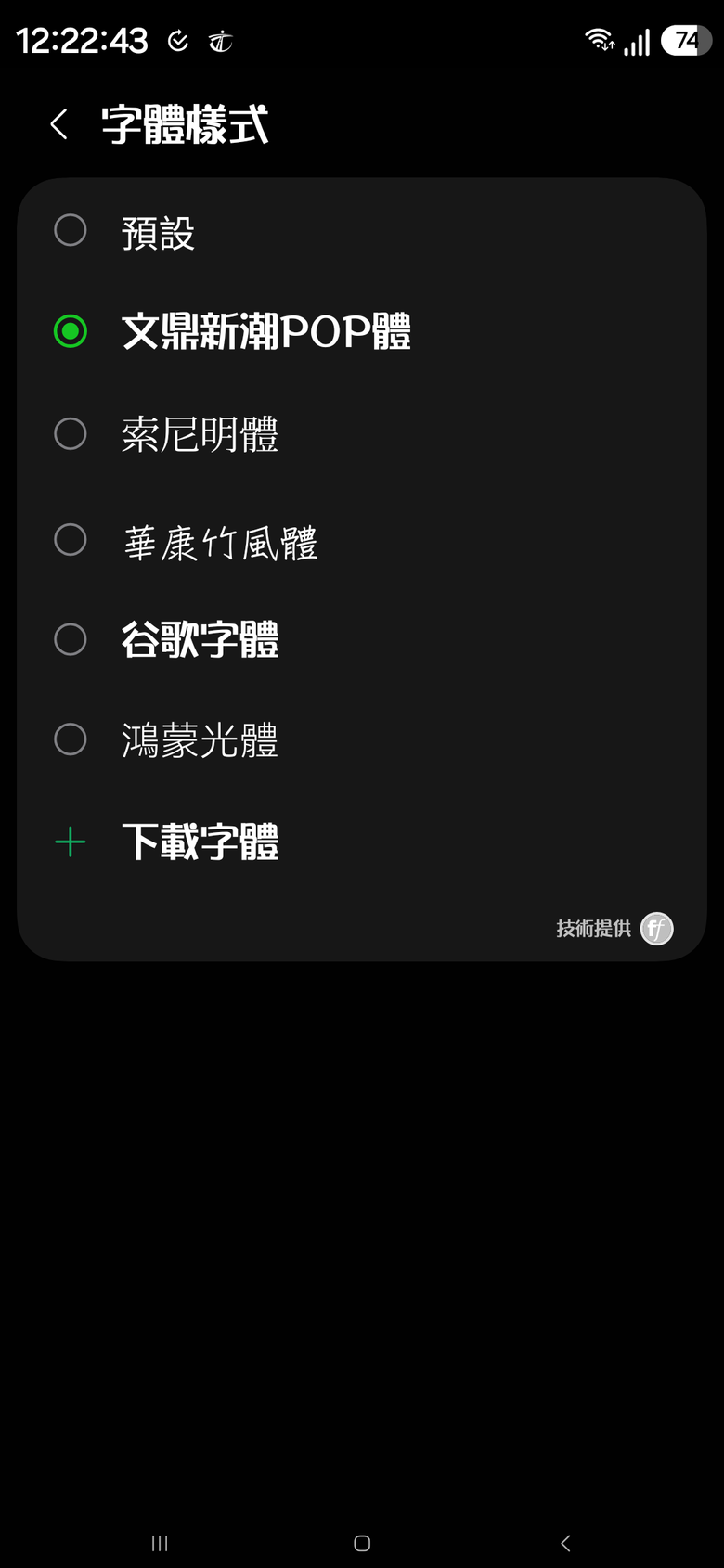
Task: Tap the system home button
Action: coord(362,1543)
